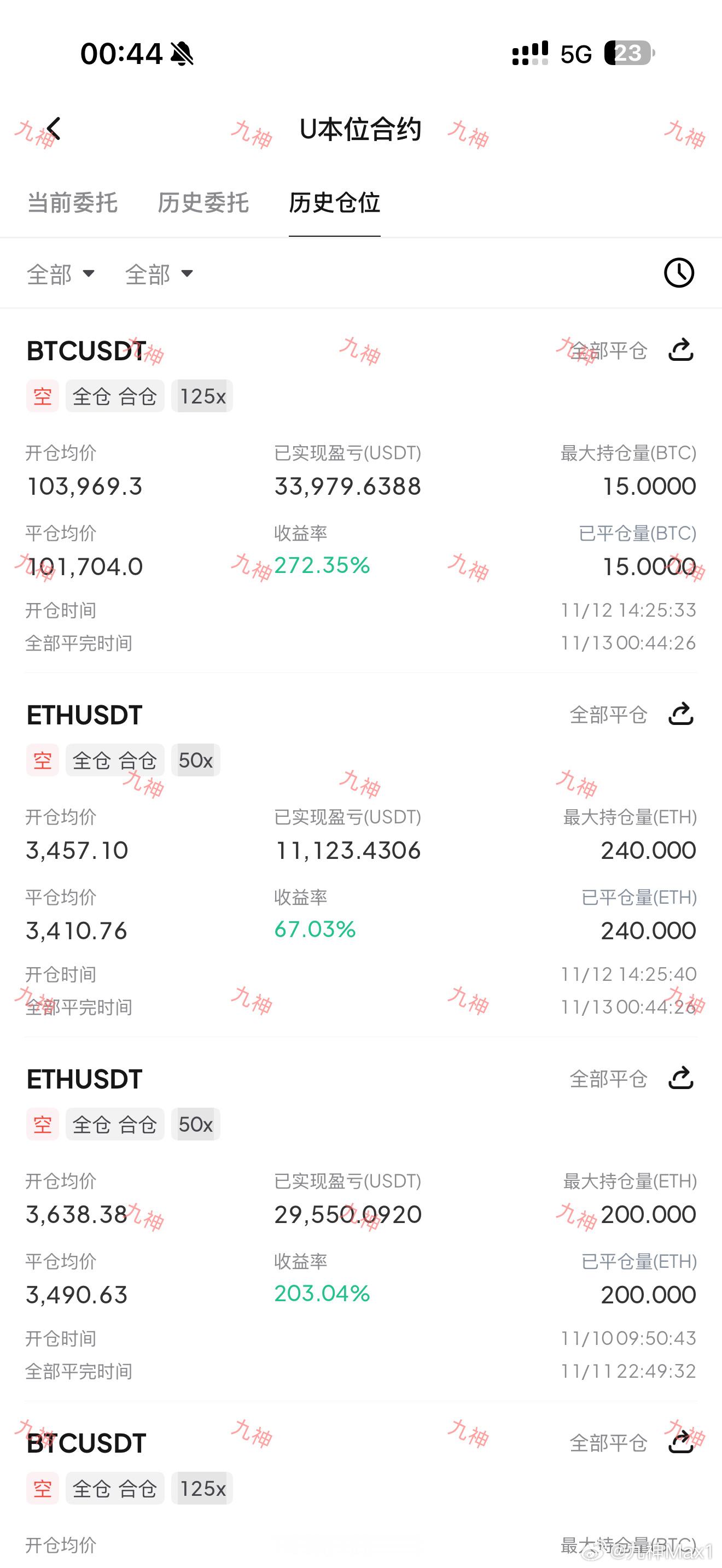Share the ETHUSDT position with 203.04% return

click(x=680, y=1078)
